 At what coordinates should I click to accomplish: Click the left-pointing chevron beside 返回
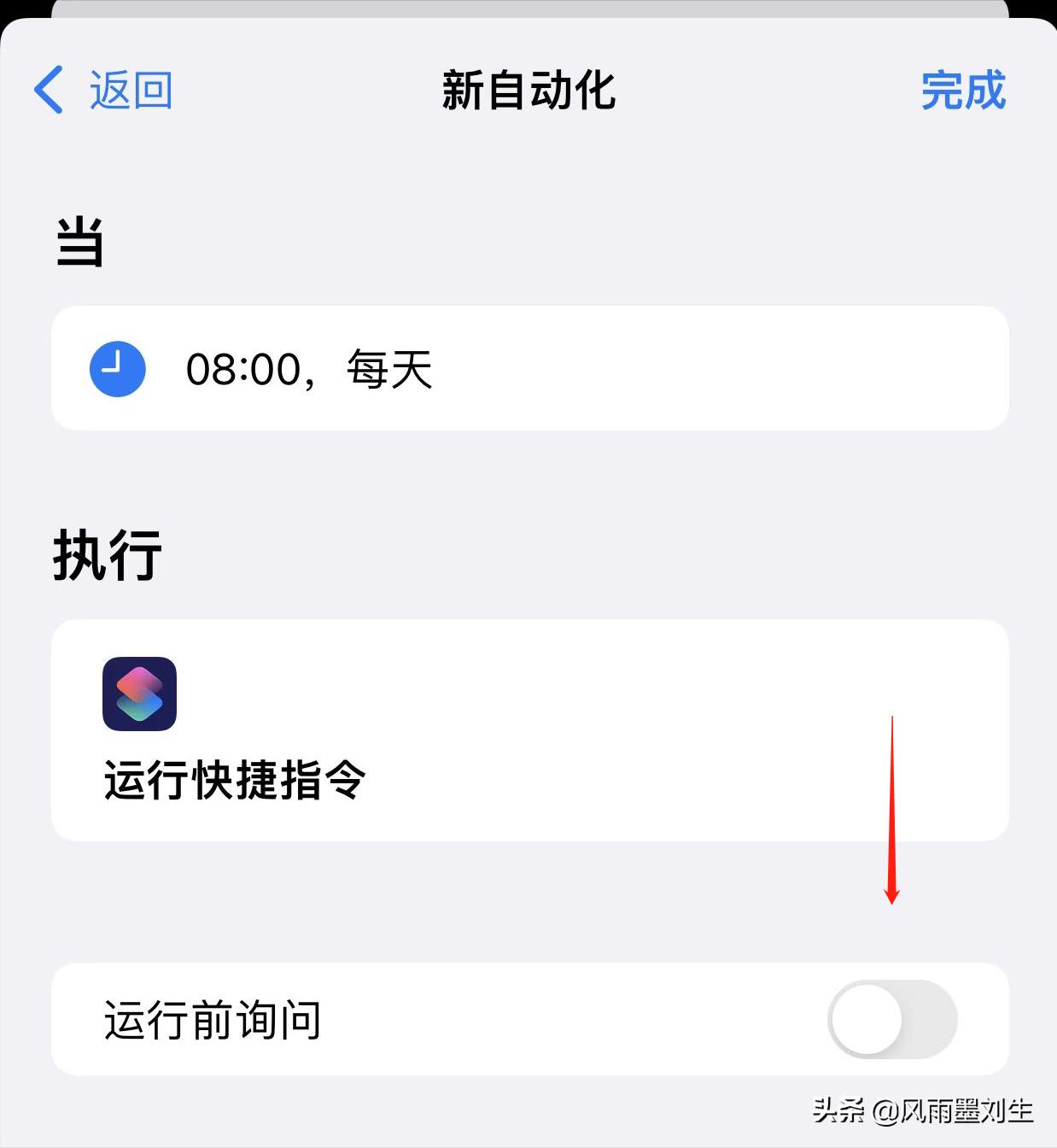[47, 88]
